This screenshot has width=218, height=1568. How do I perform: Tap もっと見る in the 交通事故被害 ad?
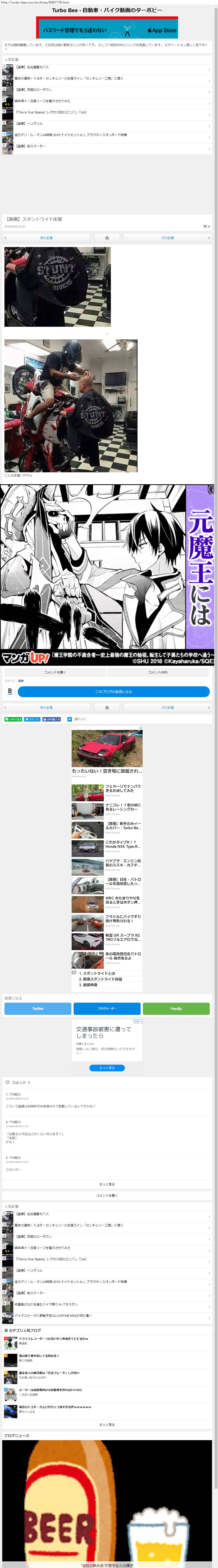(x=107, y=1068)
